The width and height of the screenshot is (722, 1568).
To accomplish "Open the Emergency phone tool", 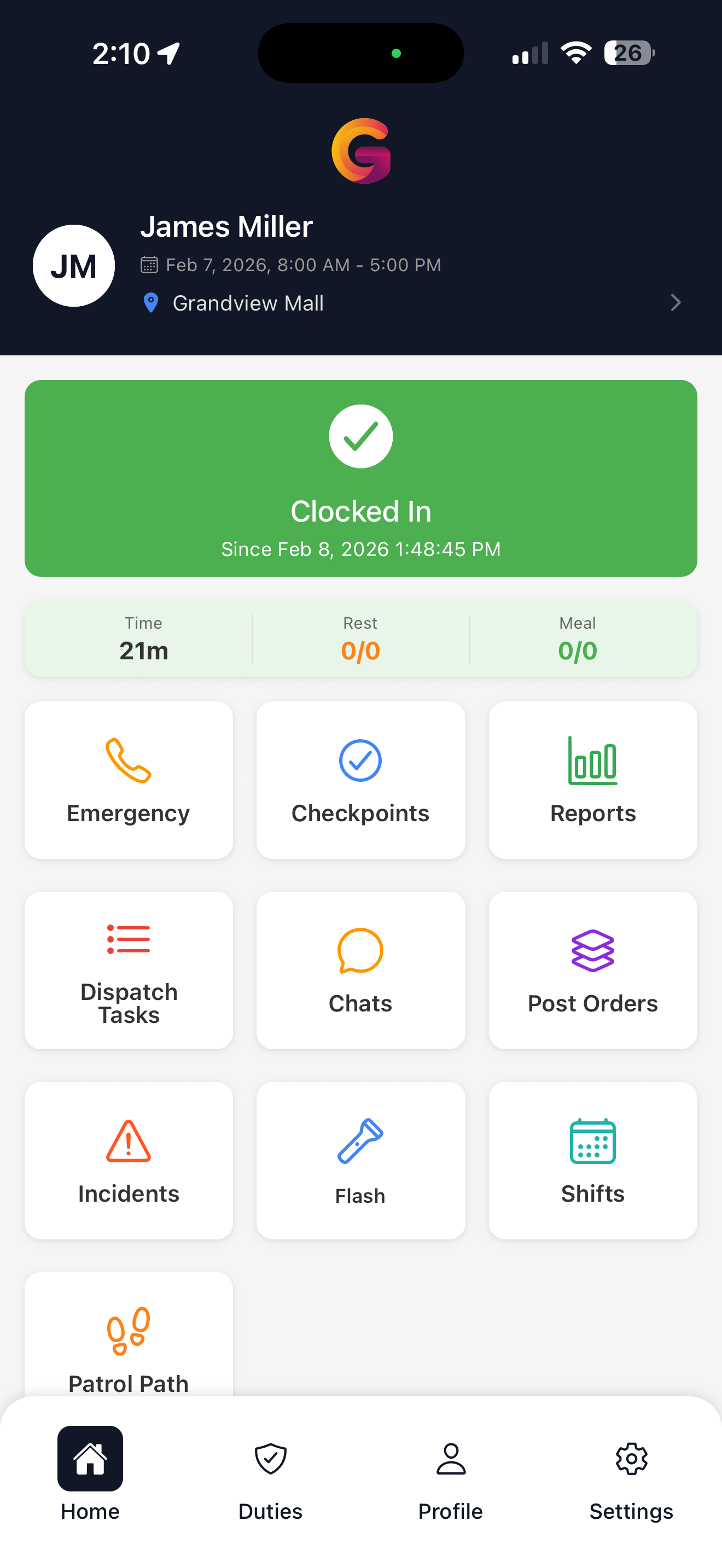I will point(128,780).
